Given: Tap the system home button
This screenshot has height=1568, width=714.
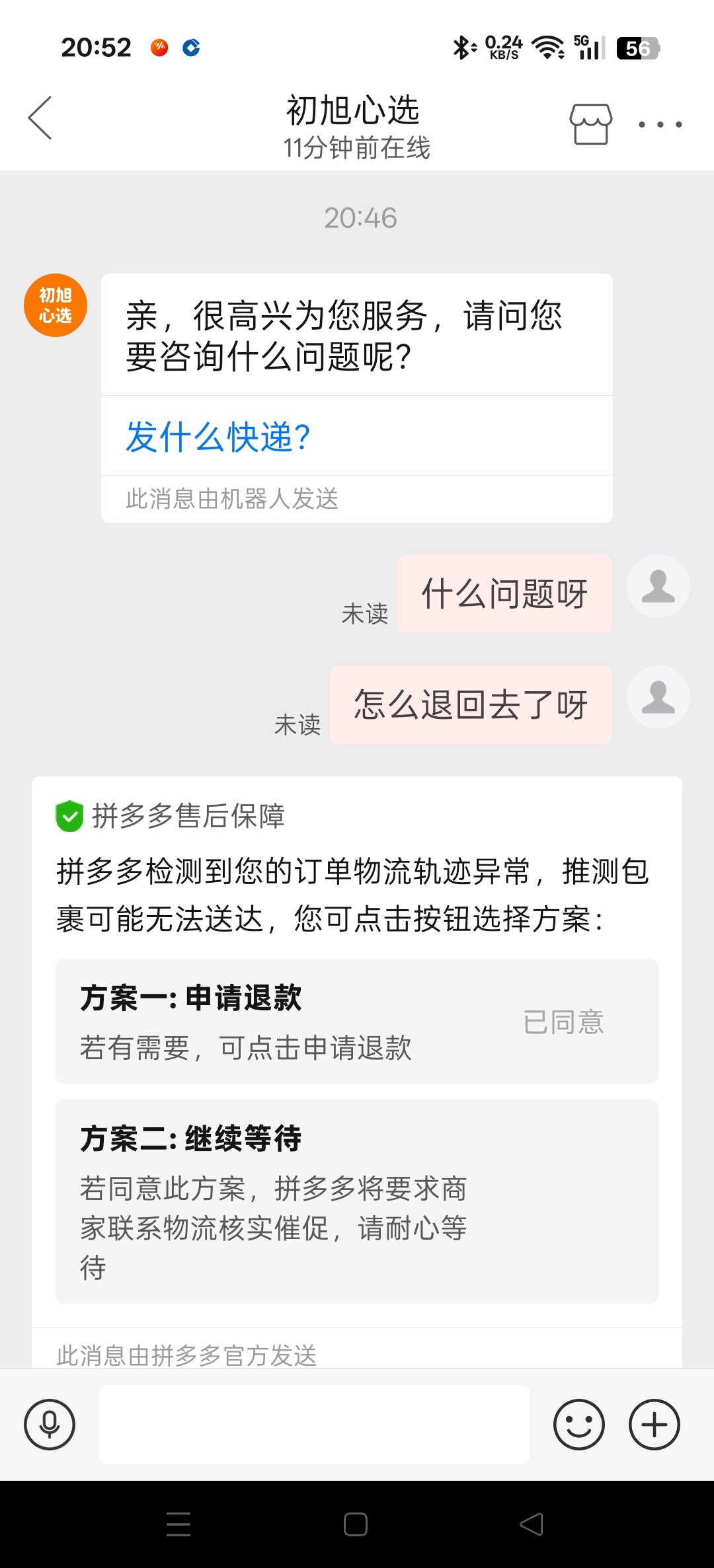Looking at the screenshot, I should 356,1524.
